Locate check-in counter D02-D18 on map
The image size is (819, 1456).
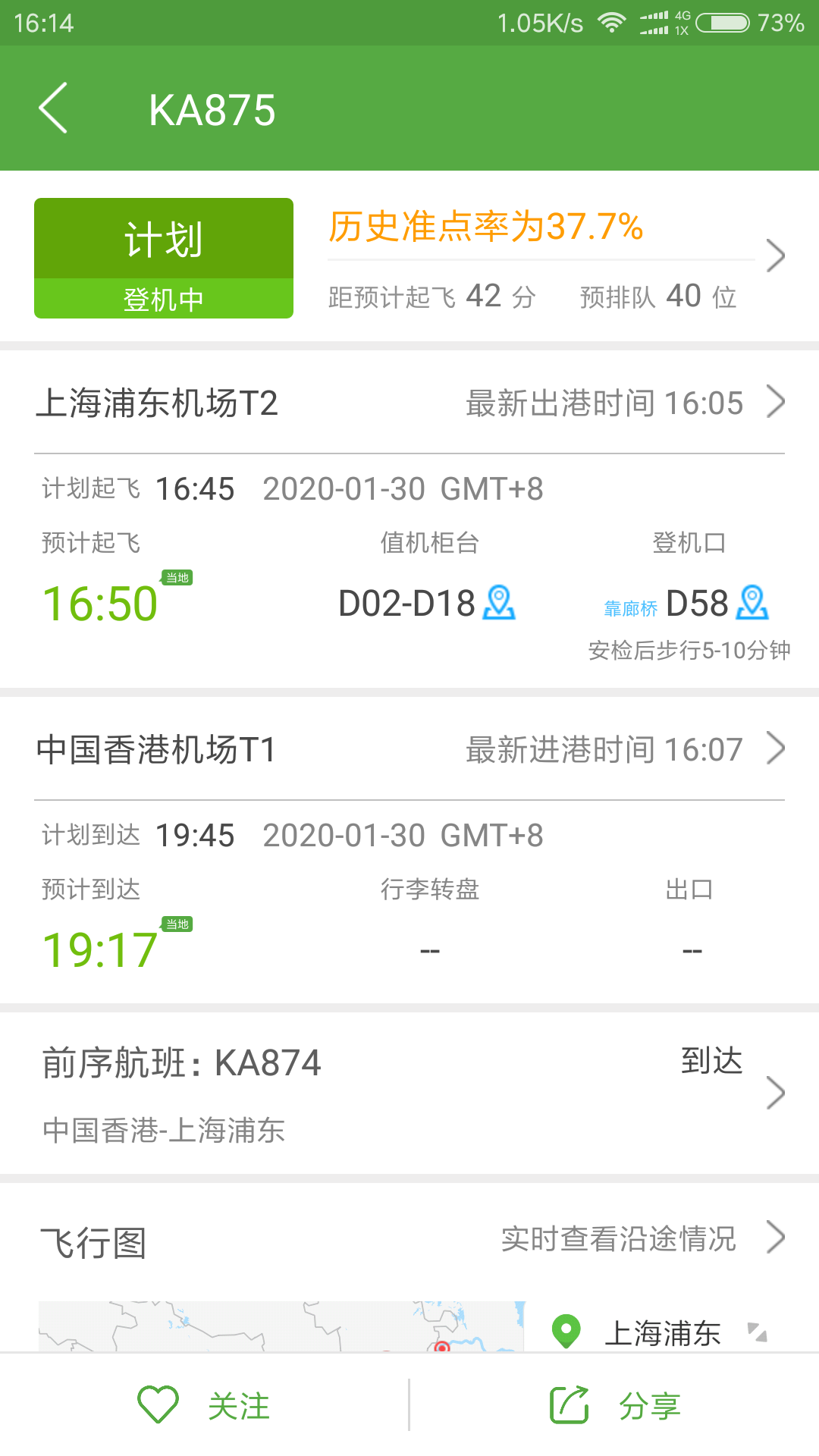coord(500,603)
